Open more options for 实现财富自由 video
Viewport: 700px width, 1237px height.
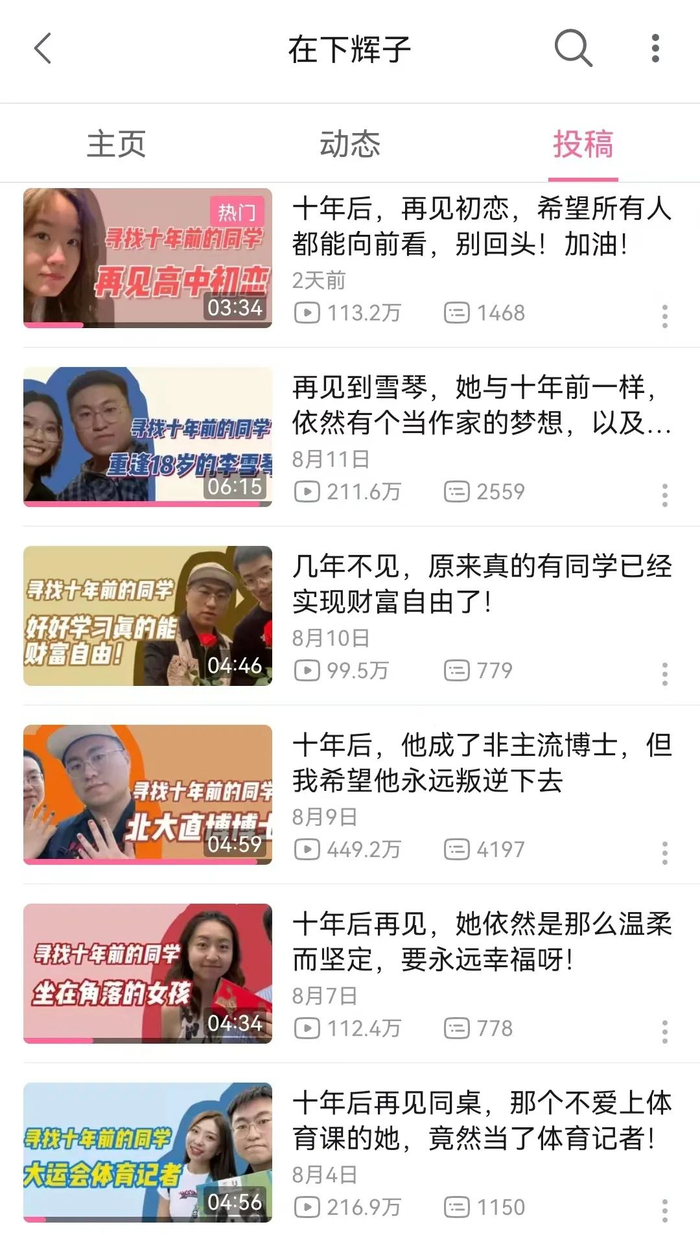coord(664,673)
